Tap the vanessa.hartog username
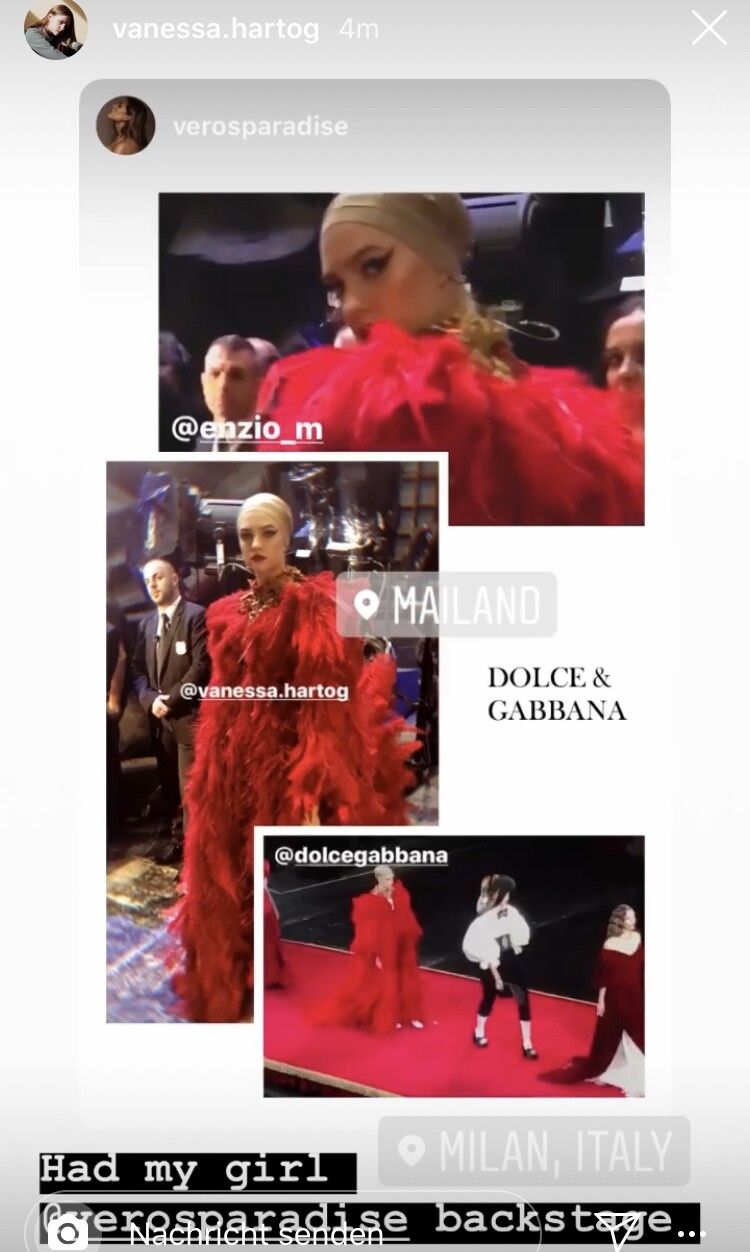750x1252 pixels. point(216,29)
